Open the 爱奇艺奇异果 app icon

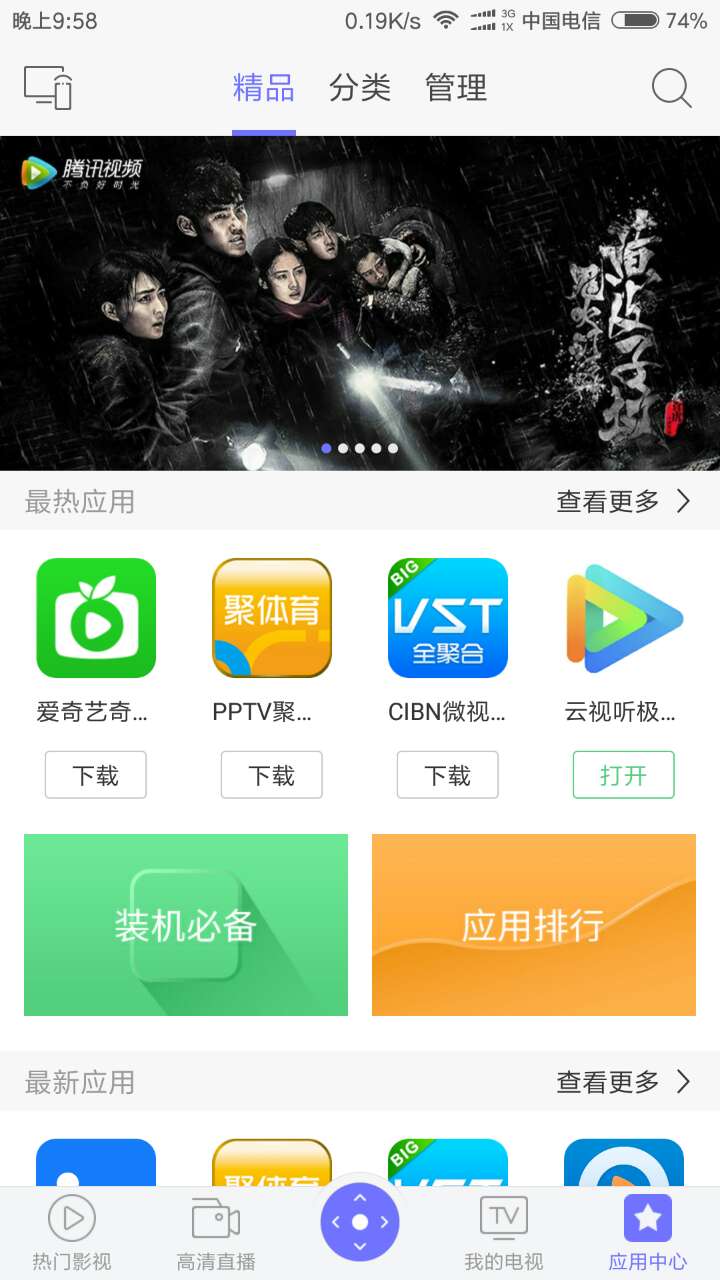click(x=95, y=617)
